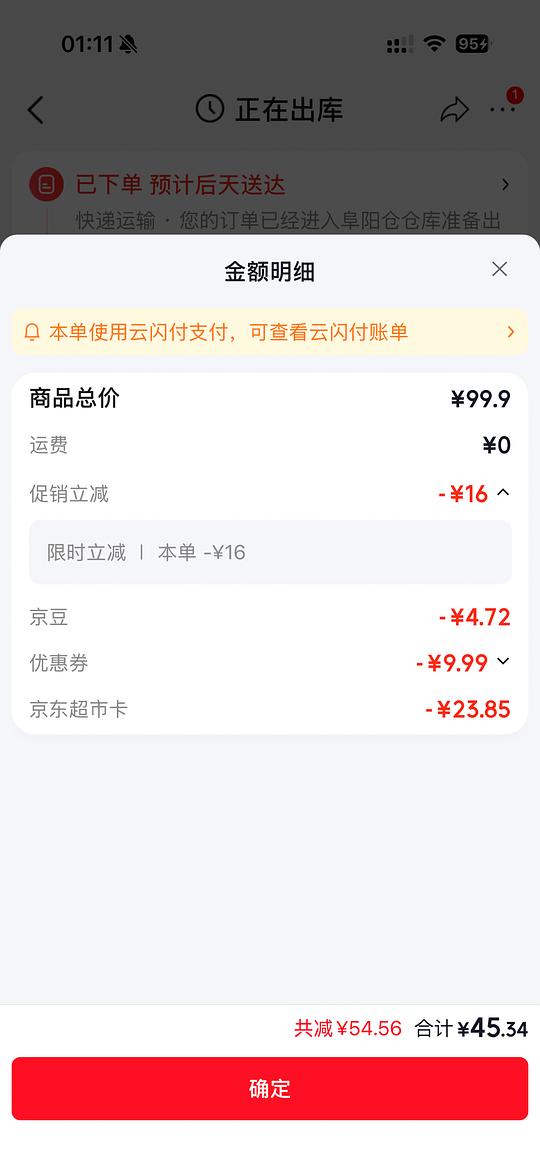Collapse the 促销立减 details
This screenshot has width=540, height=1174.
pos(503,493)
